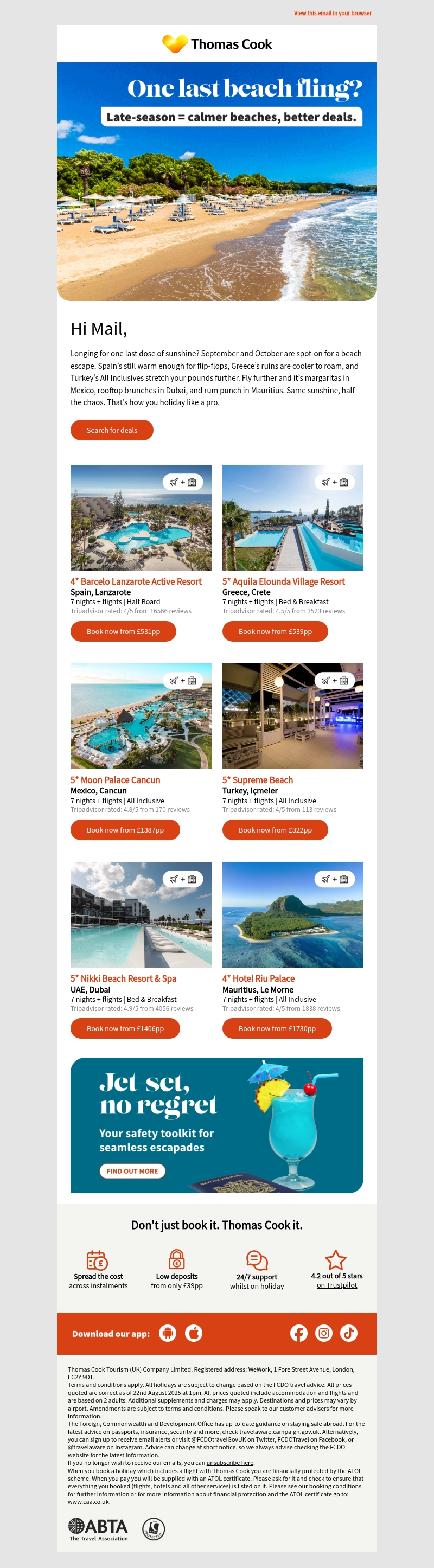
Task: Download the Android app
Action: 168,1333
